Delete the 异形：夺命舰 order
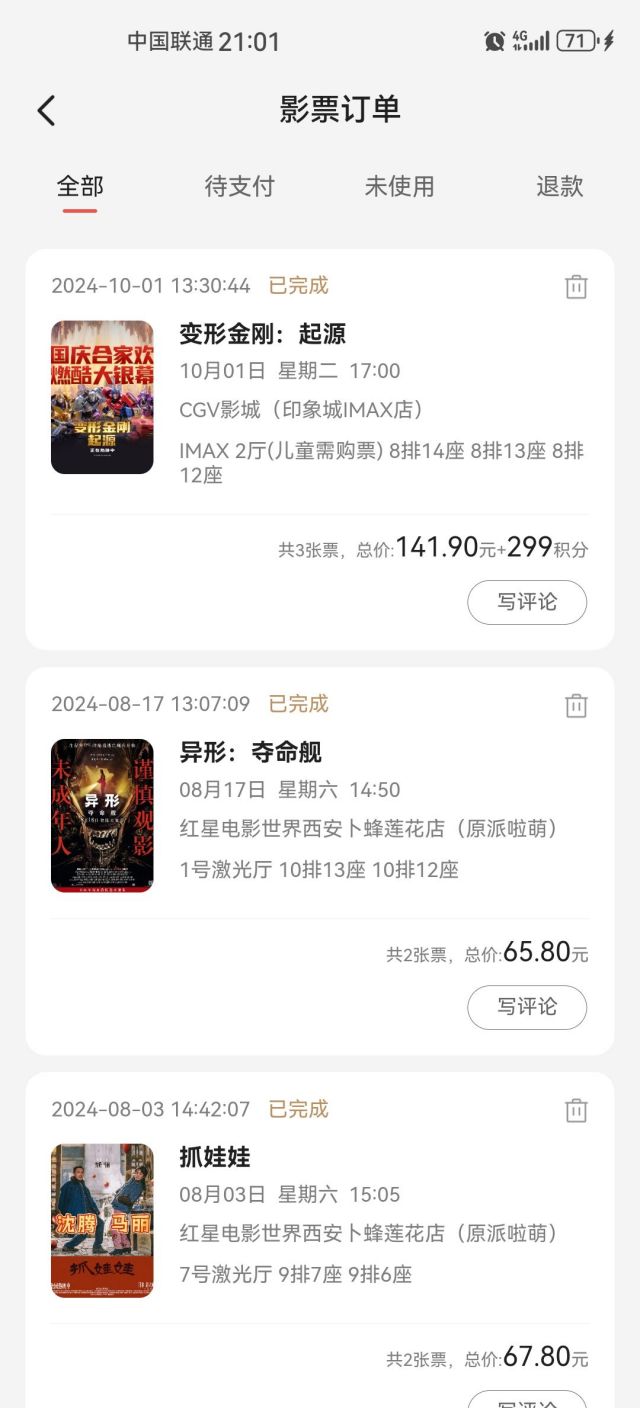The height and width of the screenshot is (1408, 640). [x=576, y=706]
